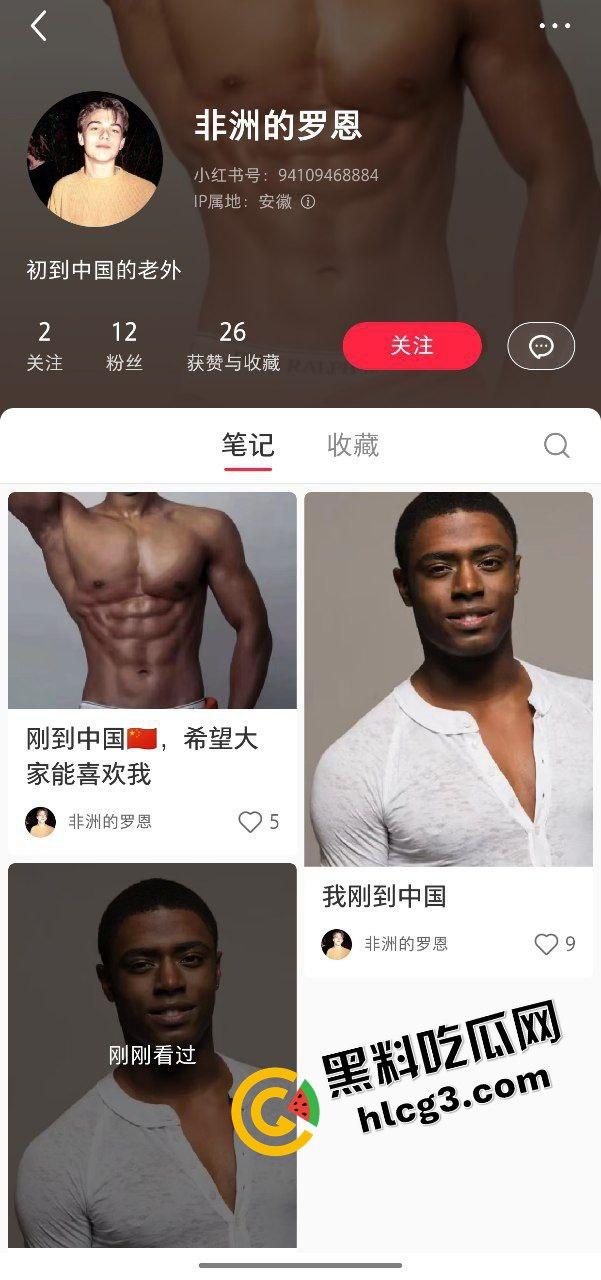Like the note 我刚到中国 with 9 likes

coord(546,944)
